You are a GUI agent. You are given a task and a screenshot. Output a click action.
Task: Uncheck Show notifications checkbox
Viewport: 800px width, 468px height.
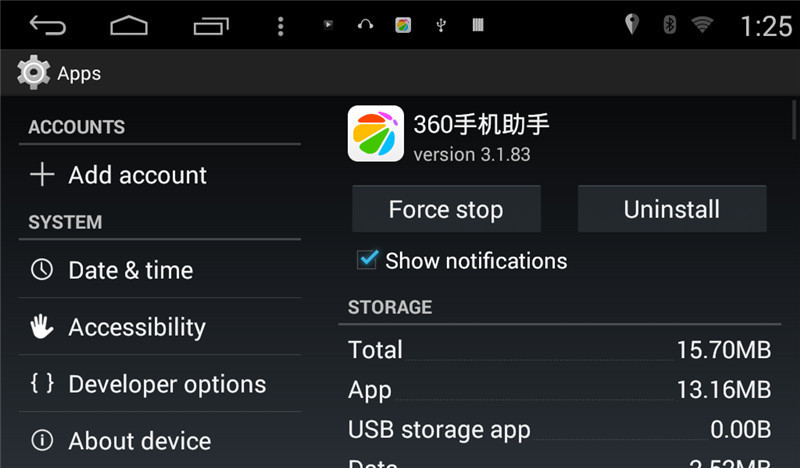pos(368,260)
